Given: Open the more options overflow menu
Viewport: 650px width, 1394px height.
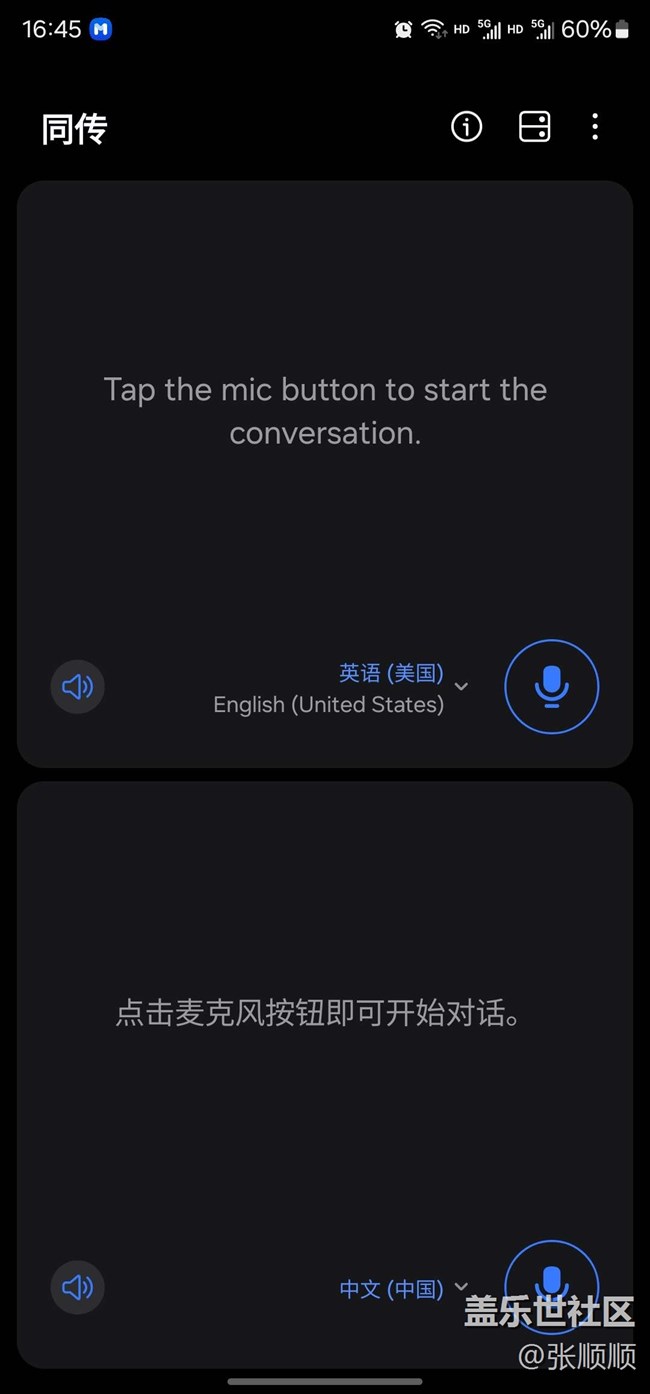Looking at the screenshot, I should pyautogui.click(x=595, y=127).
